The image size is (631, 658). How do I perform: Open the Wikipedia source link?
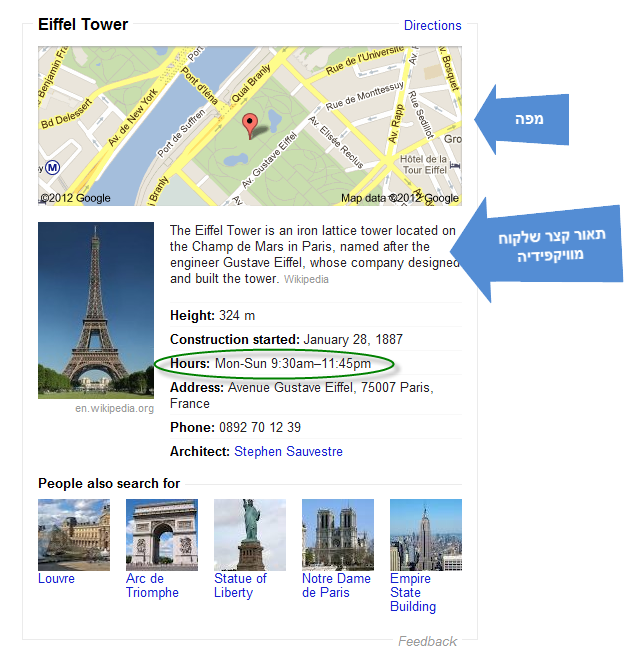click(x=305, y=279)
